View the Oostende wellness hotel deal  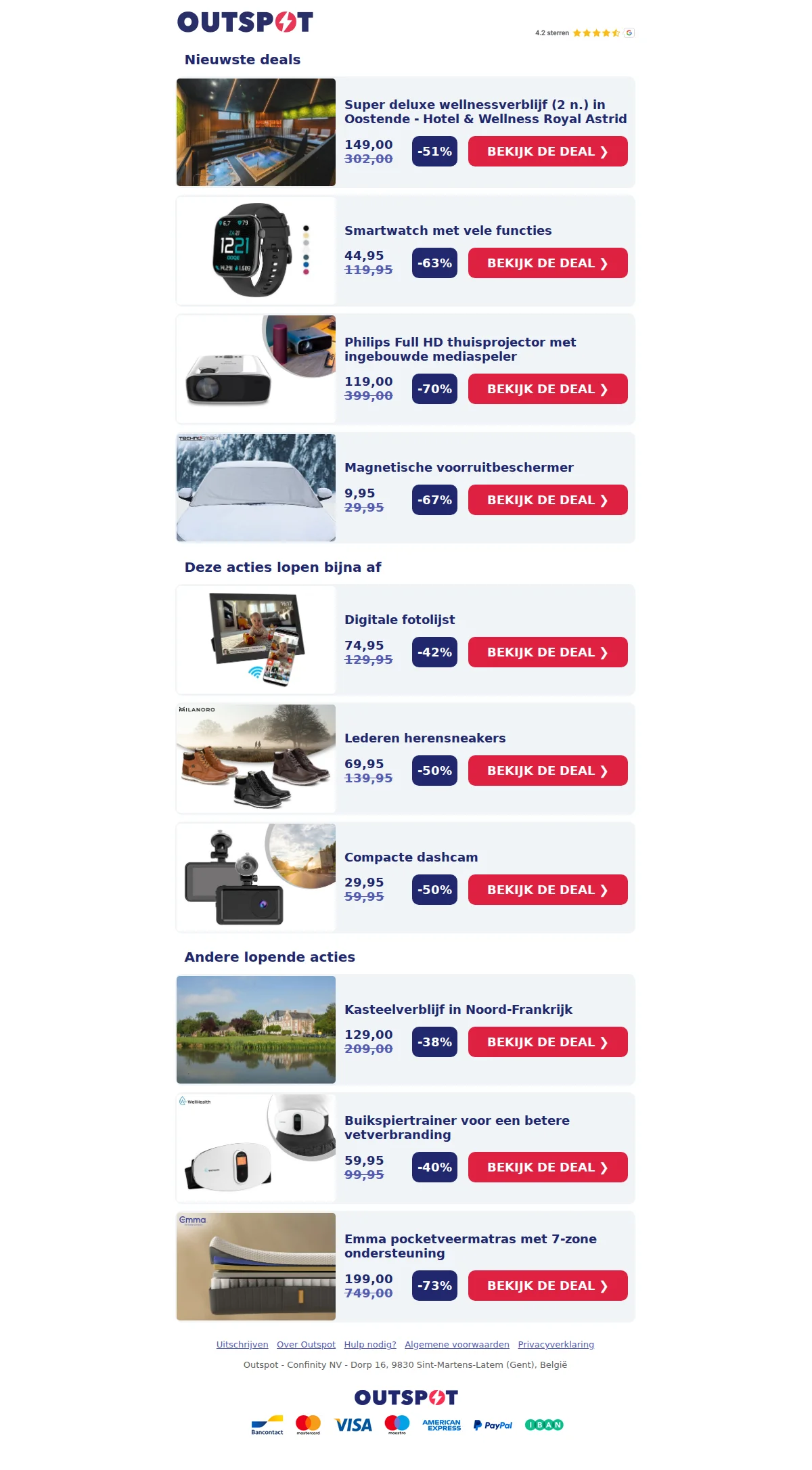click(x=547, y=152)
